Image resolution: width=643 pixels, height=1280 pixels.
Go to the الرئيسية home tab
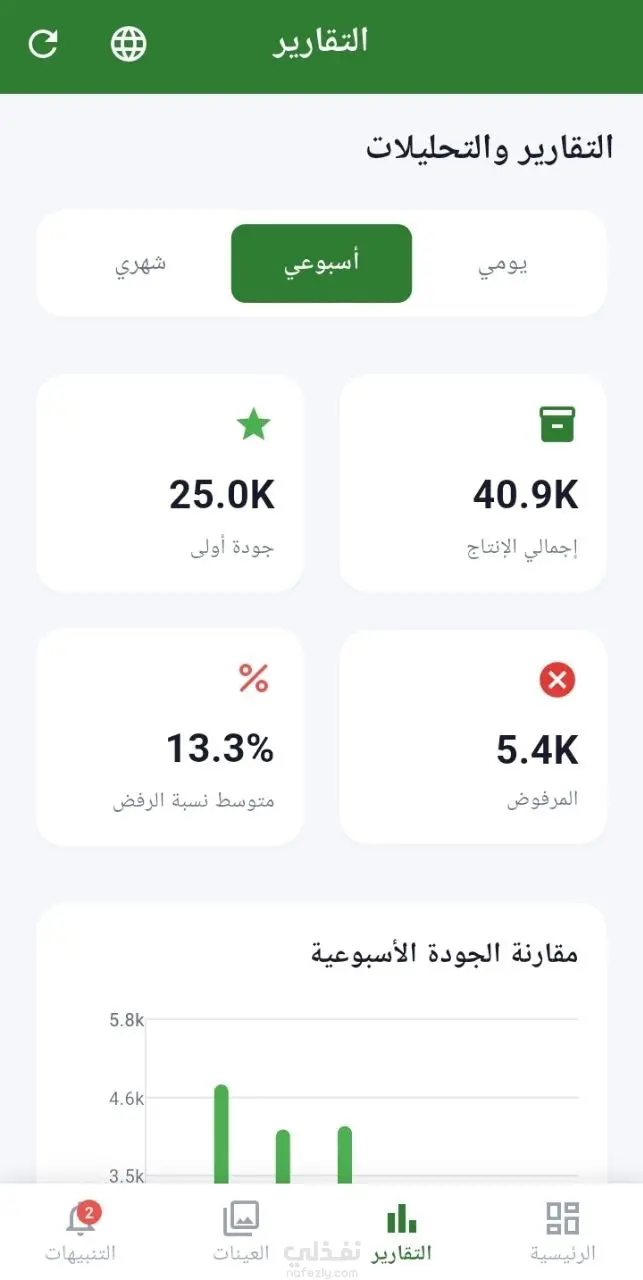(x=562, y=1231)
